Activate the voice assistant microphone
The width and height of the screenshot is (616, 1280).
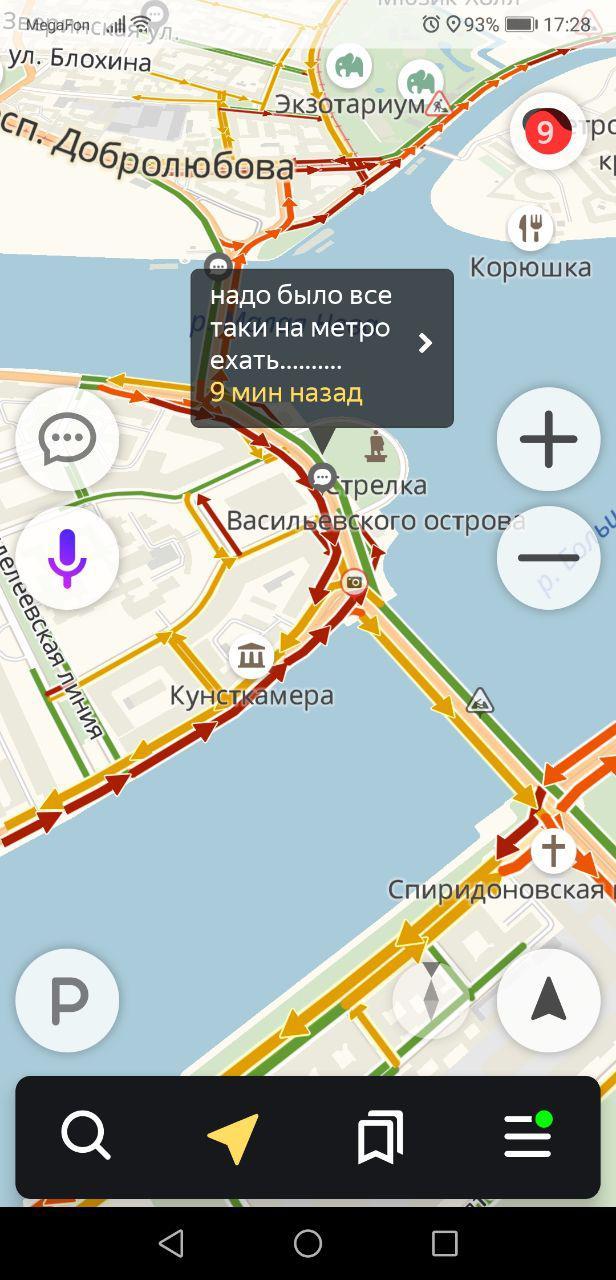(67, 558)
